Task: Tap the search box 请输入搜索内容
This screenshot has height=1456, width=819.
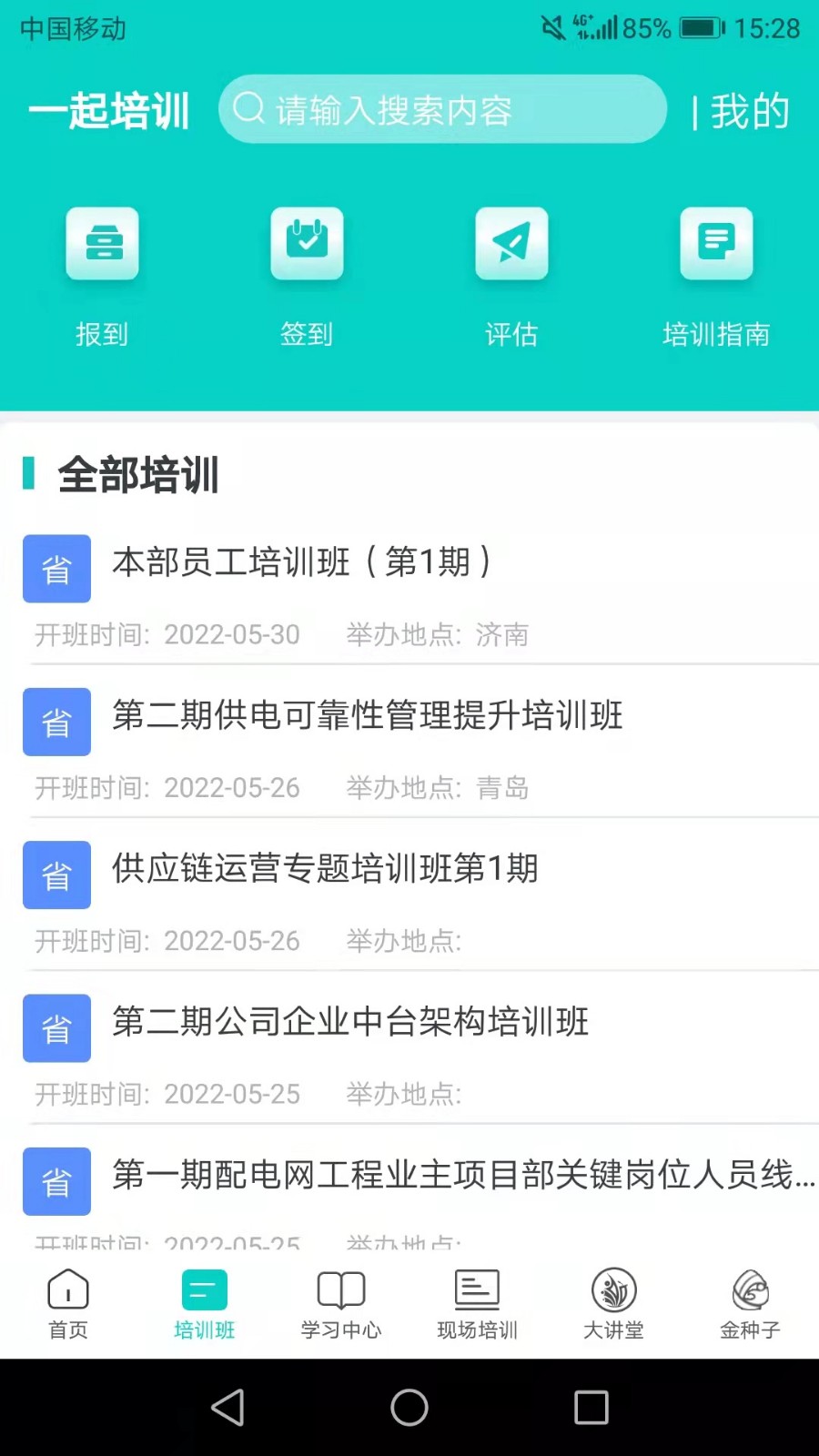Action: point(441,110)
